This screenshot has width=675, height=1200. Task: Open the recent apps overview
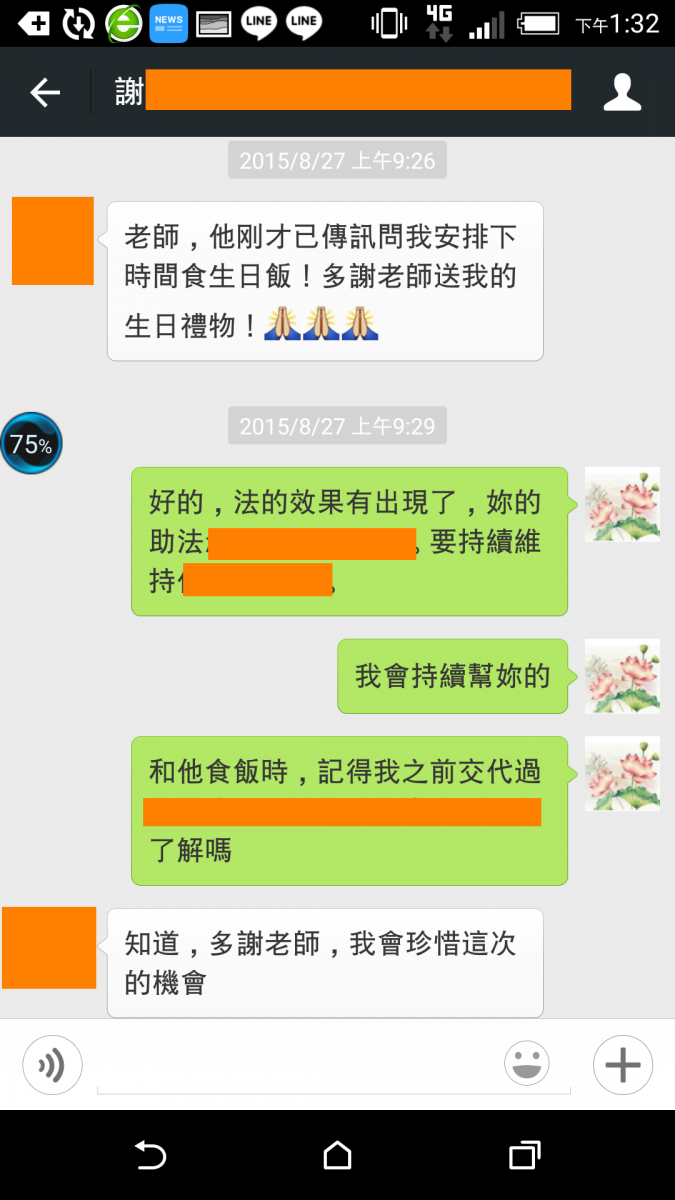524,1156
